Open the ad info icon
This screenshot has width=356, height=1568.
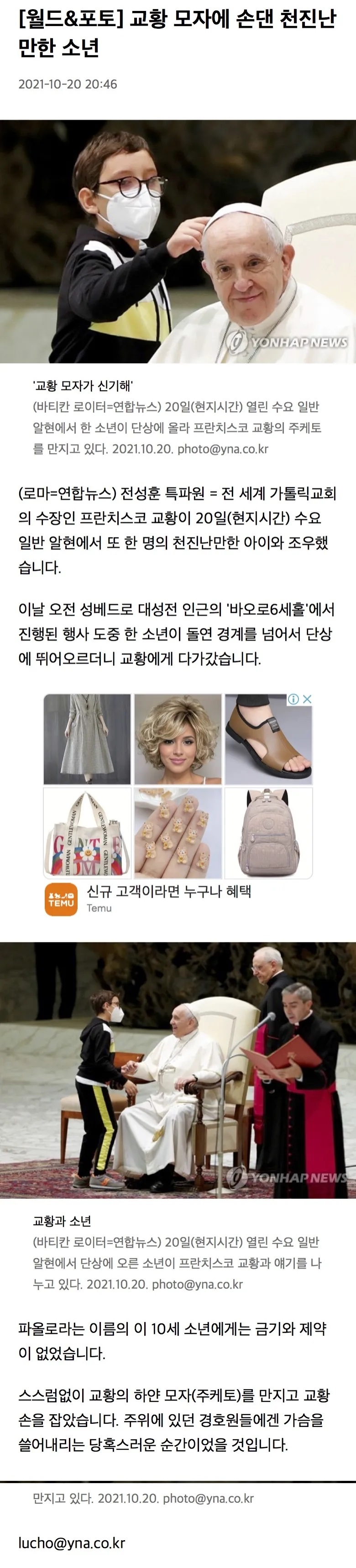(x=293, y=700)
